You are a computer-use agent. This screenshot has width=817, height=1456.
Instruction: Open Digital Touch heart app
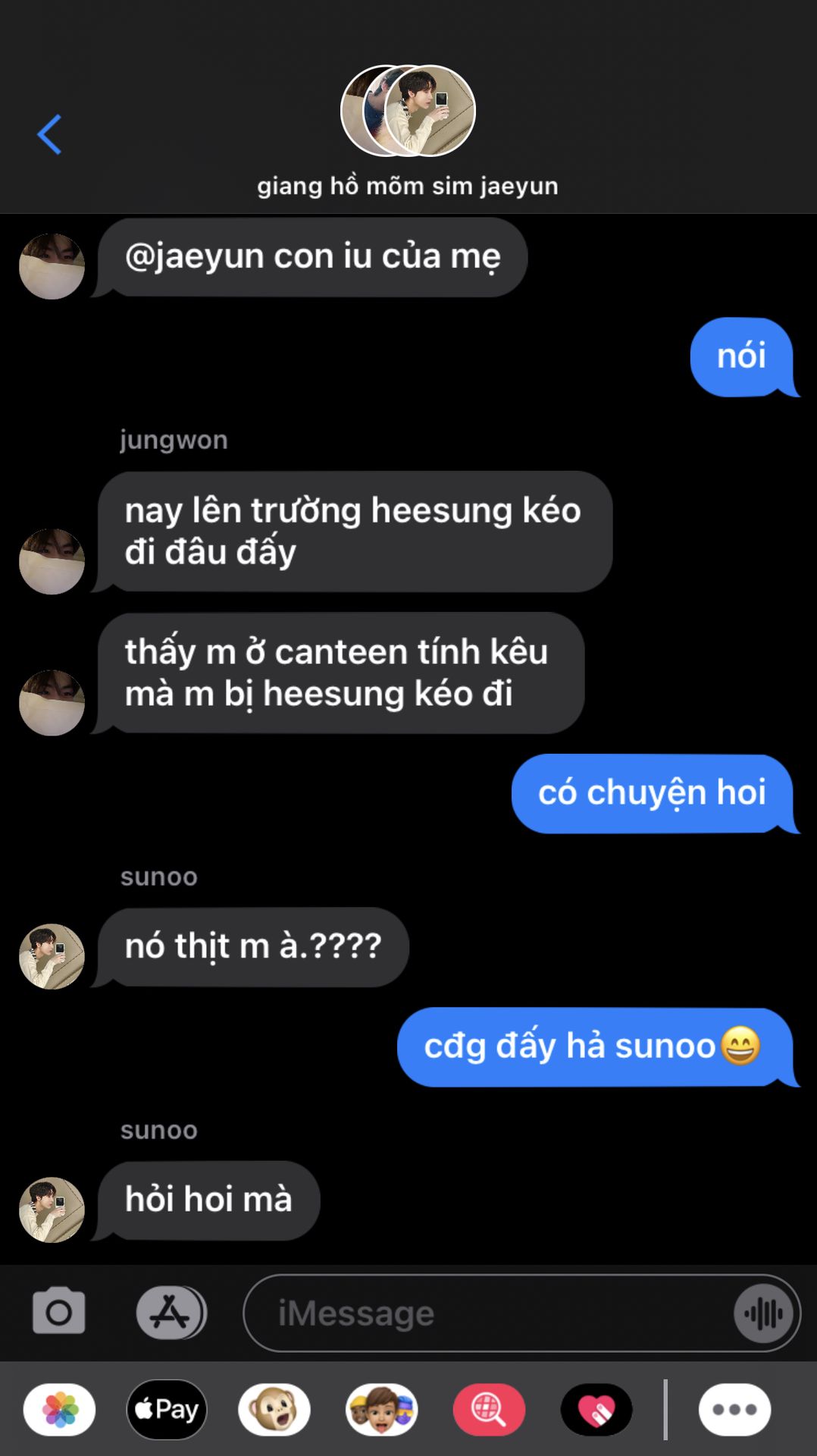(596, 1410)
